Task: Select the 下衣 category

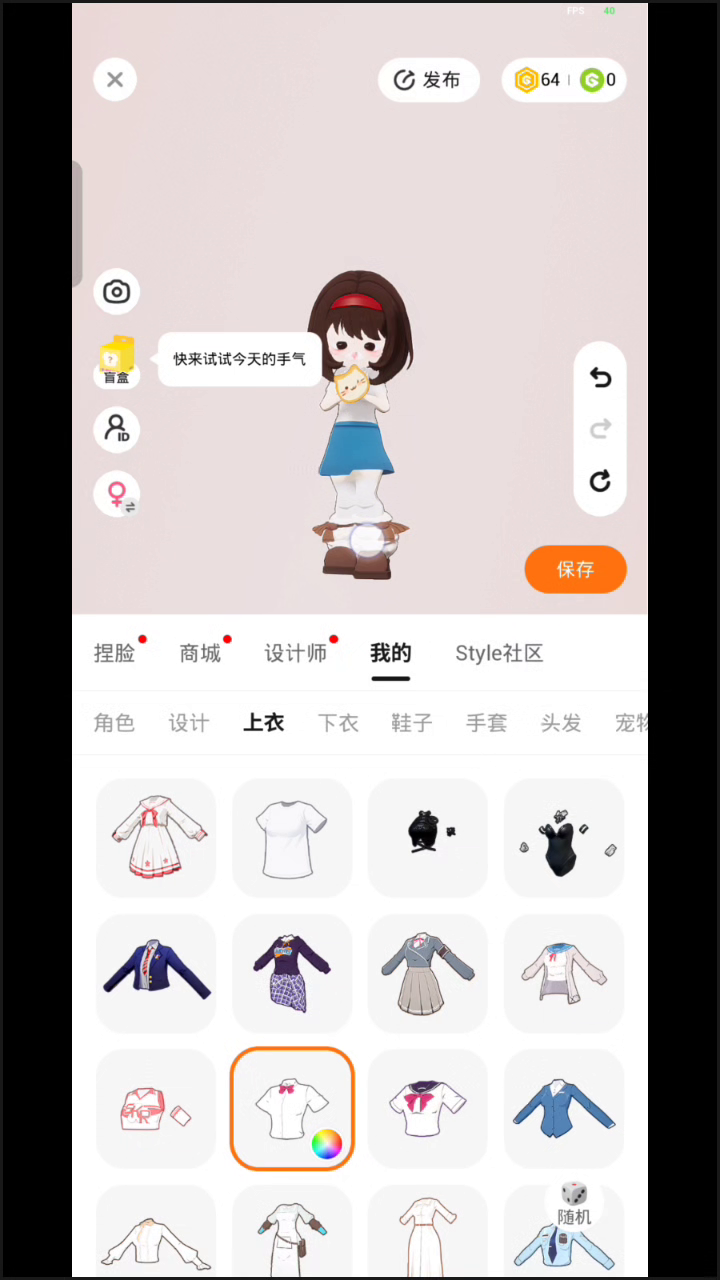Action: 338,723
